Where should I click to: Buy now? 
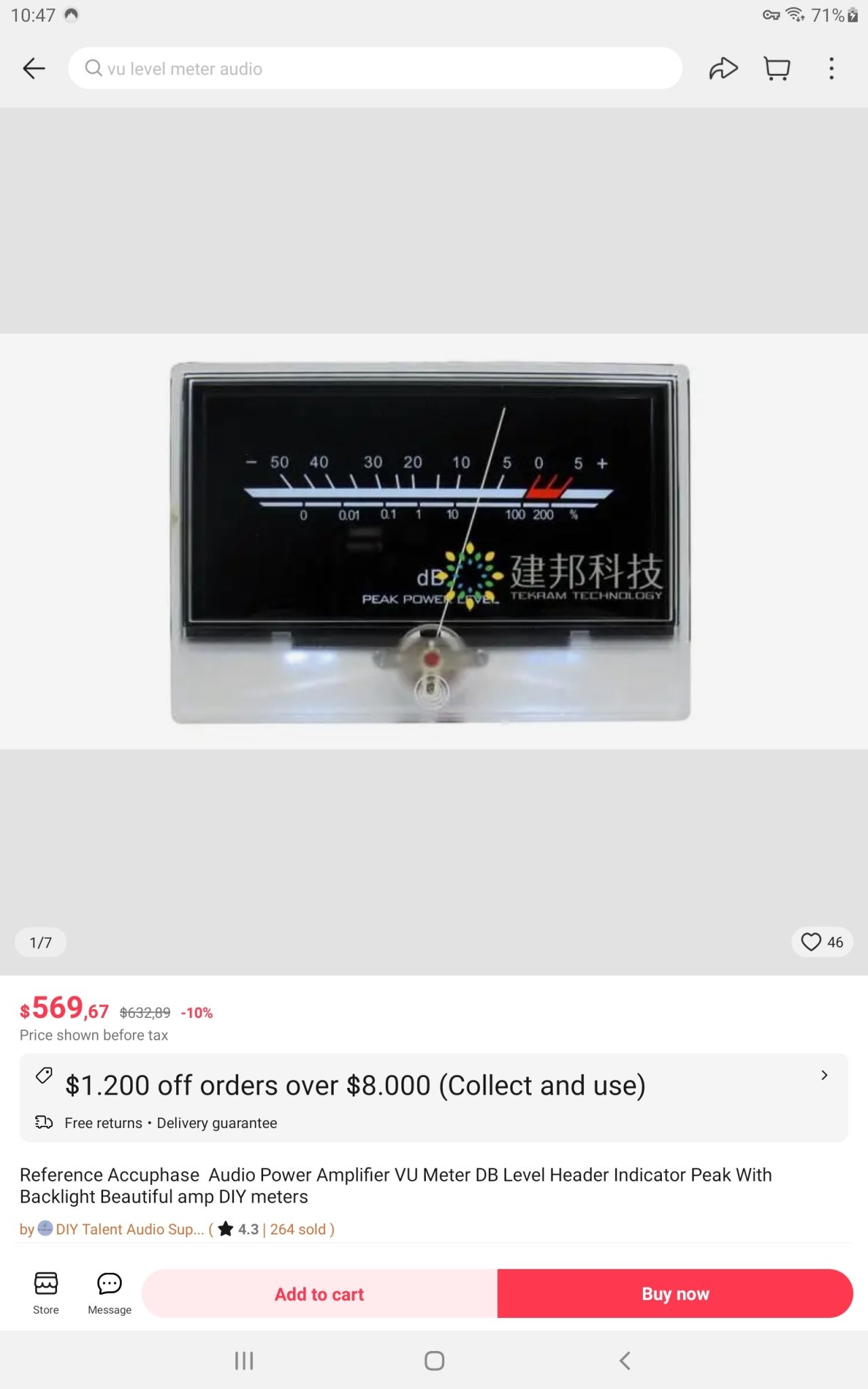675,1294
